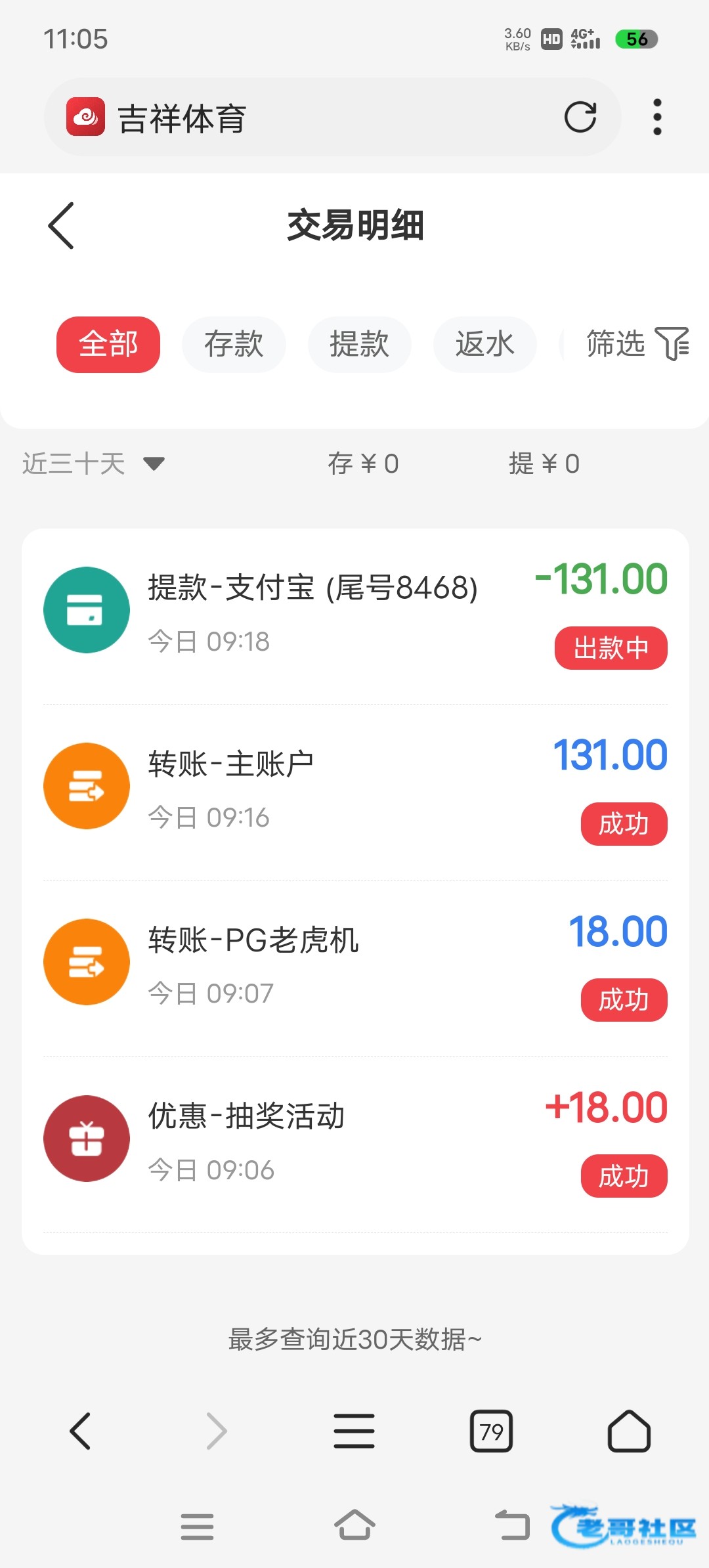Open the browser menu in the bottom toolbar

354,1431
